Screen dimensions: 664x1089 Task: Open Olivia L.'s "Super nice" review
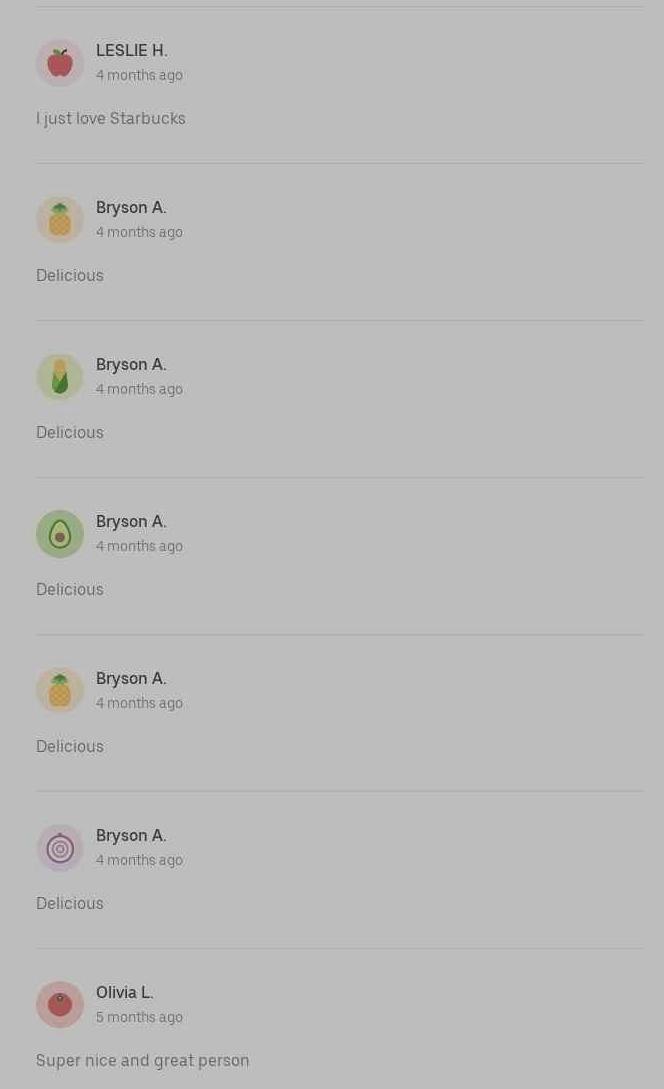point(340,1019)
